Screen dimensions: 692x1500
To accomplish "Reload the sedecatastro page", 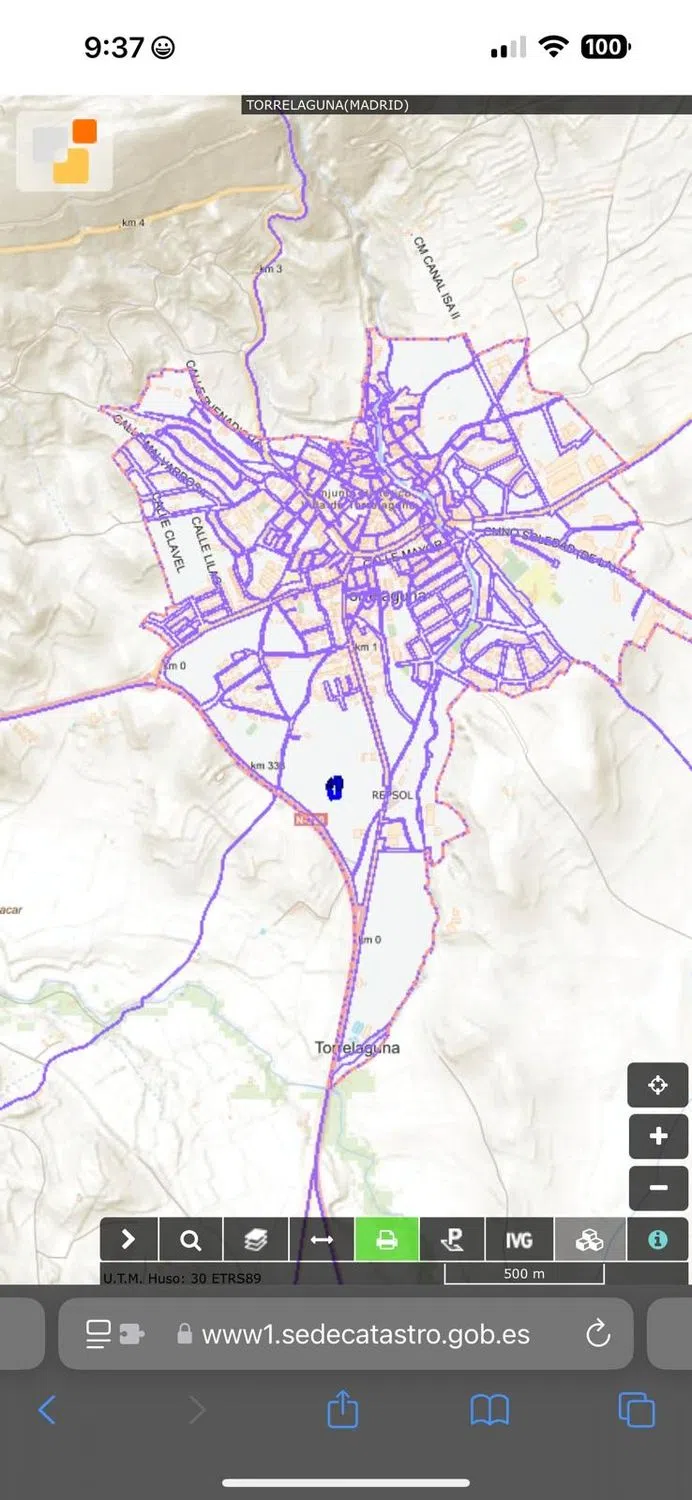I will point(598,1334).
